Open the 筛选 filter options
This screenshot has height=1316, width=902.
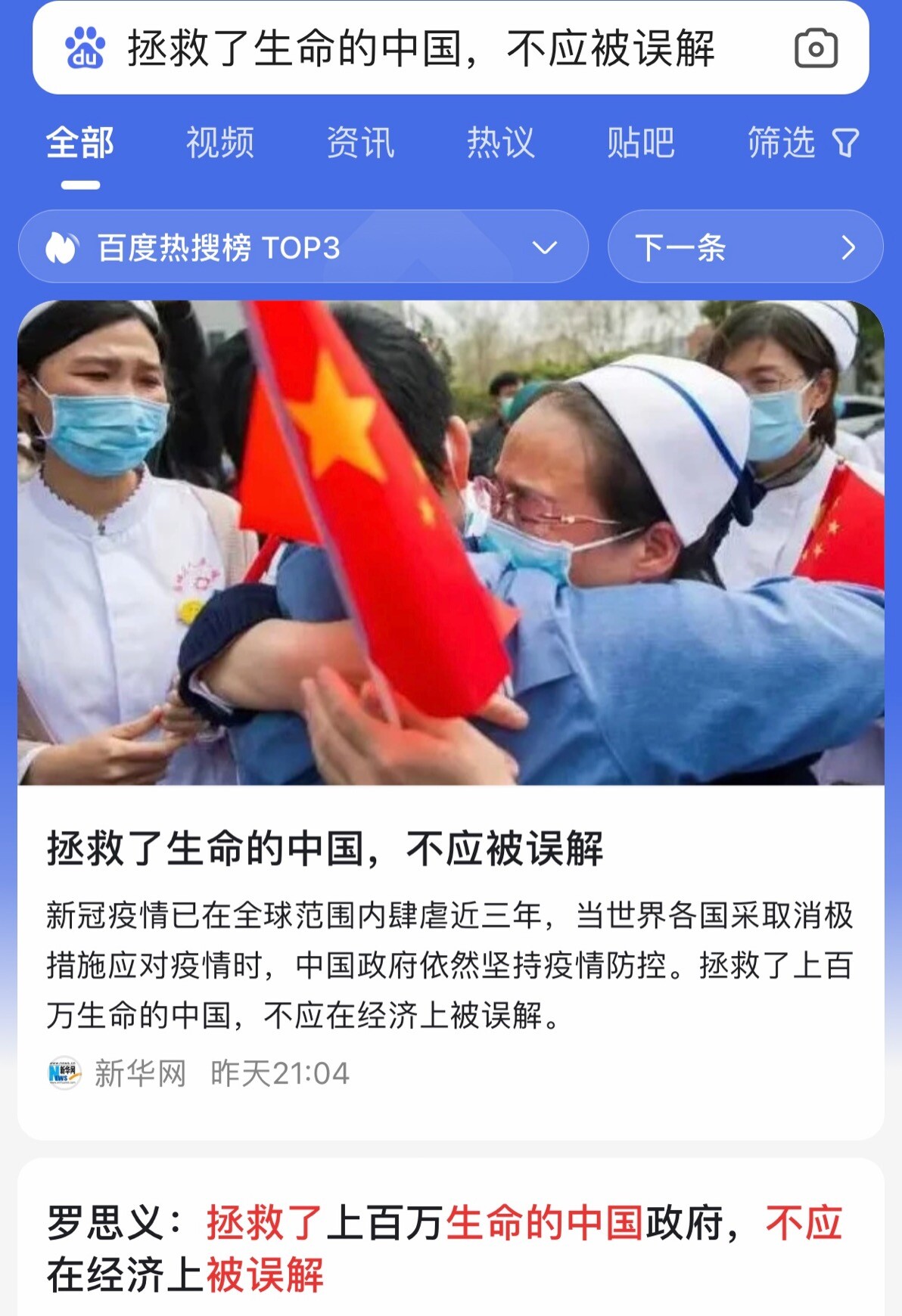point(802,143)
